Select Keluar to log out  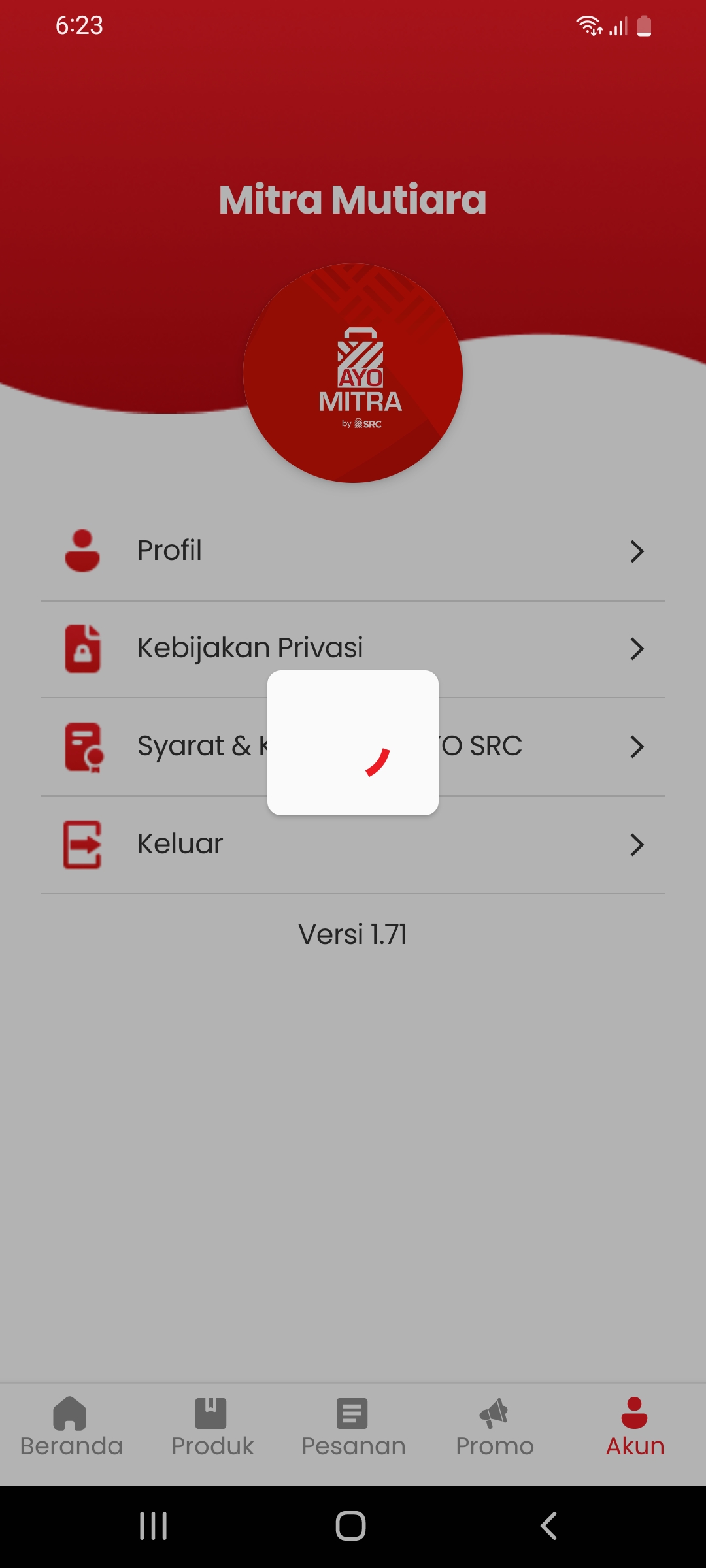353,844
